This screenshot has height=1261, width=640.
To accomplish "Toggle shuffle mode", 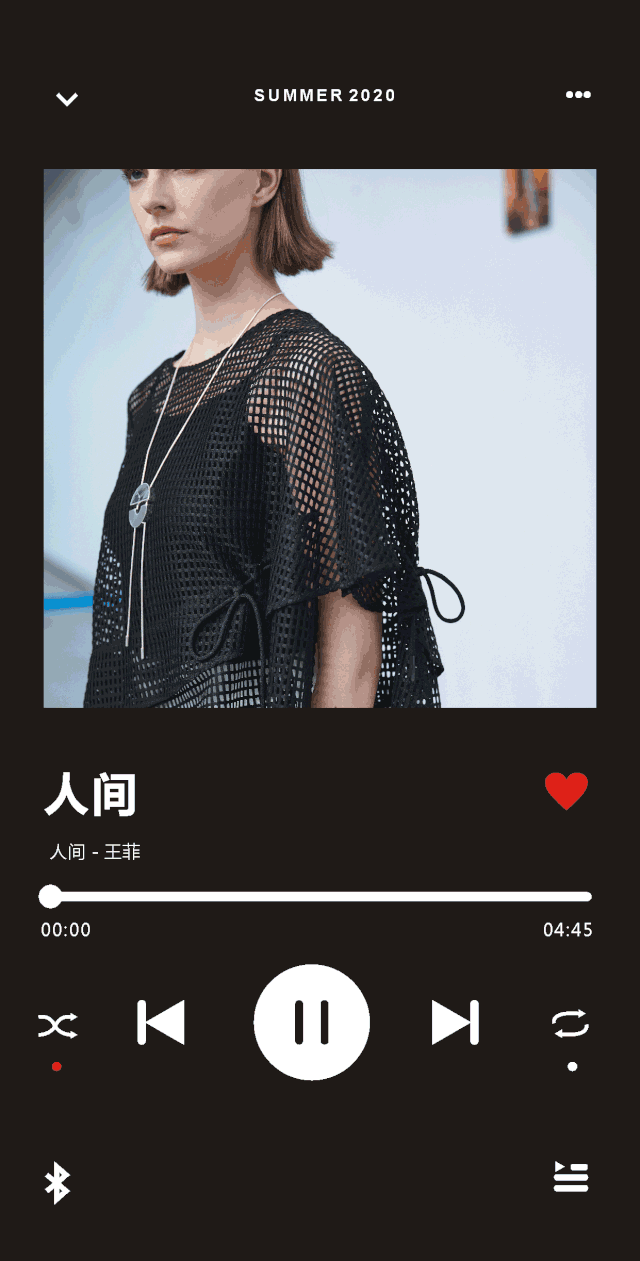I will 57,1025.
